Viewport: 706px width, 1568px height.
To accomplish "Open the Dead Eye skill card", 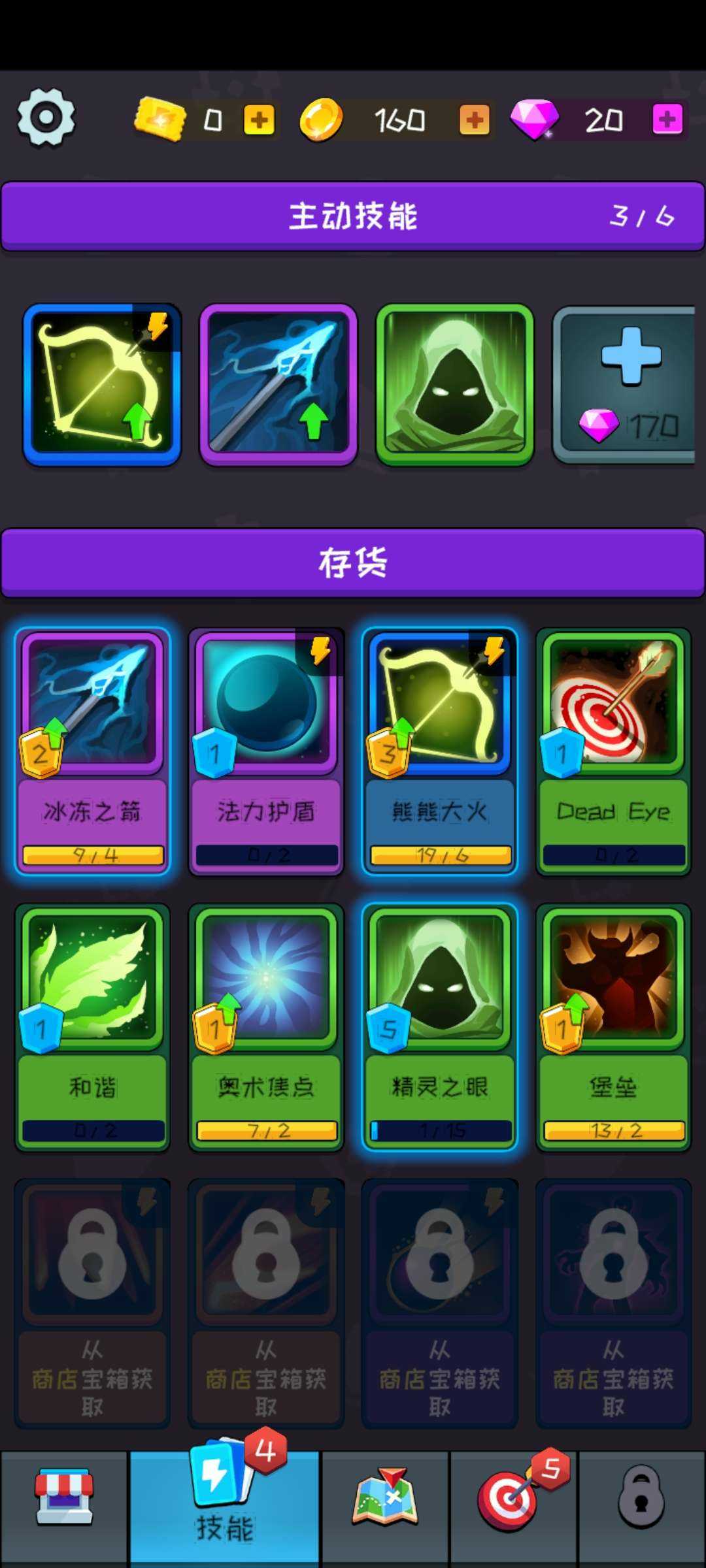I will tap(613, 751).
